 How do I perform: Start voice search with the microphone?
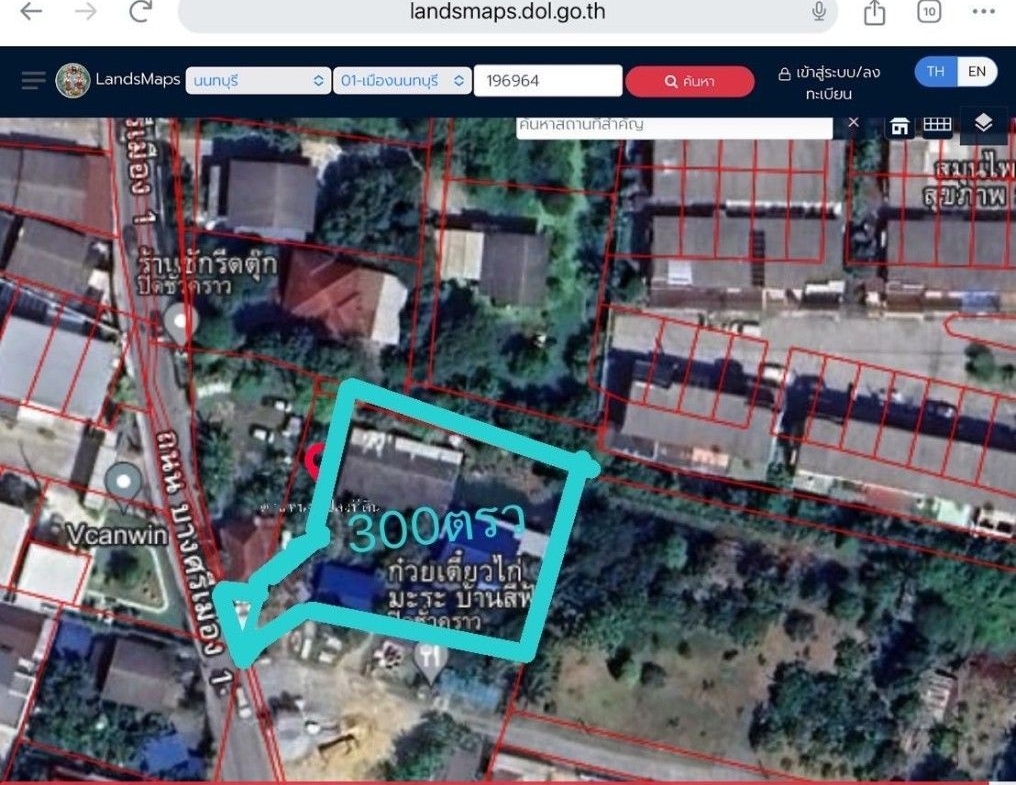[819, 12]
